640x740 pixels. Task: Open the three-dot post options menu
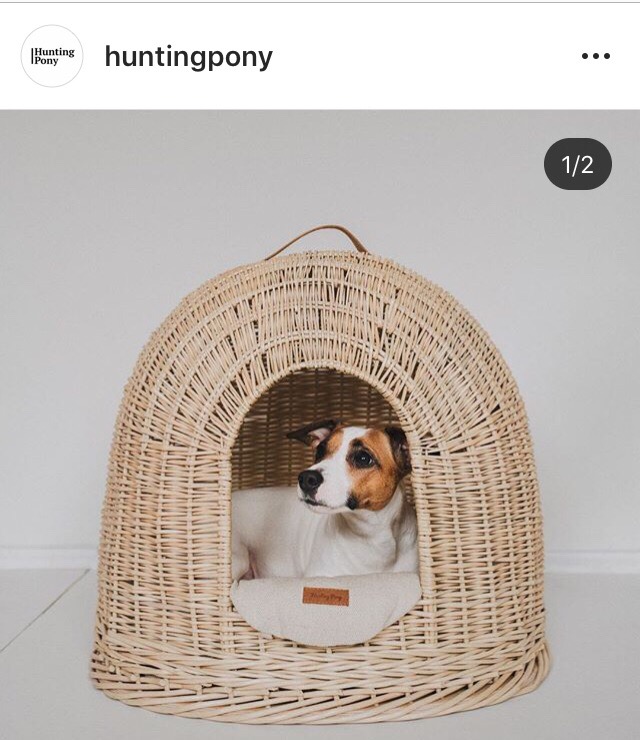pyautogui.click(x=595, y=56)
